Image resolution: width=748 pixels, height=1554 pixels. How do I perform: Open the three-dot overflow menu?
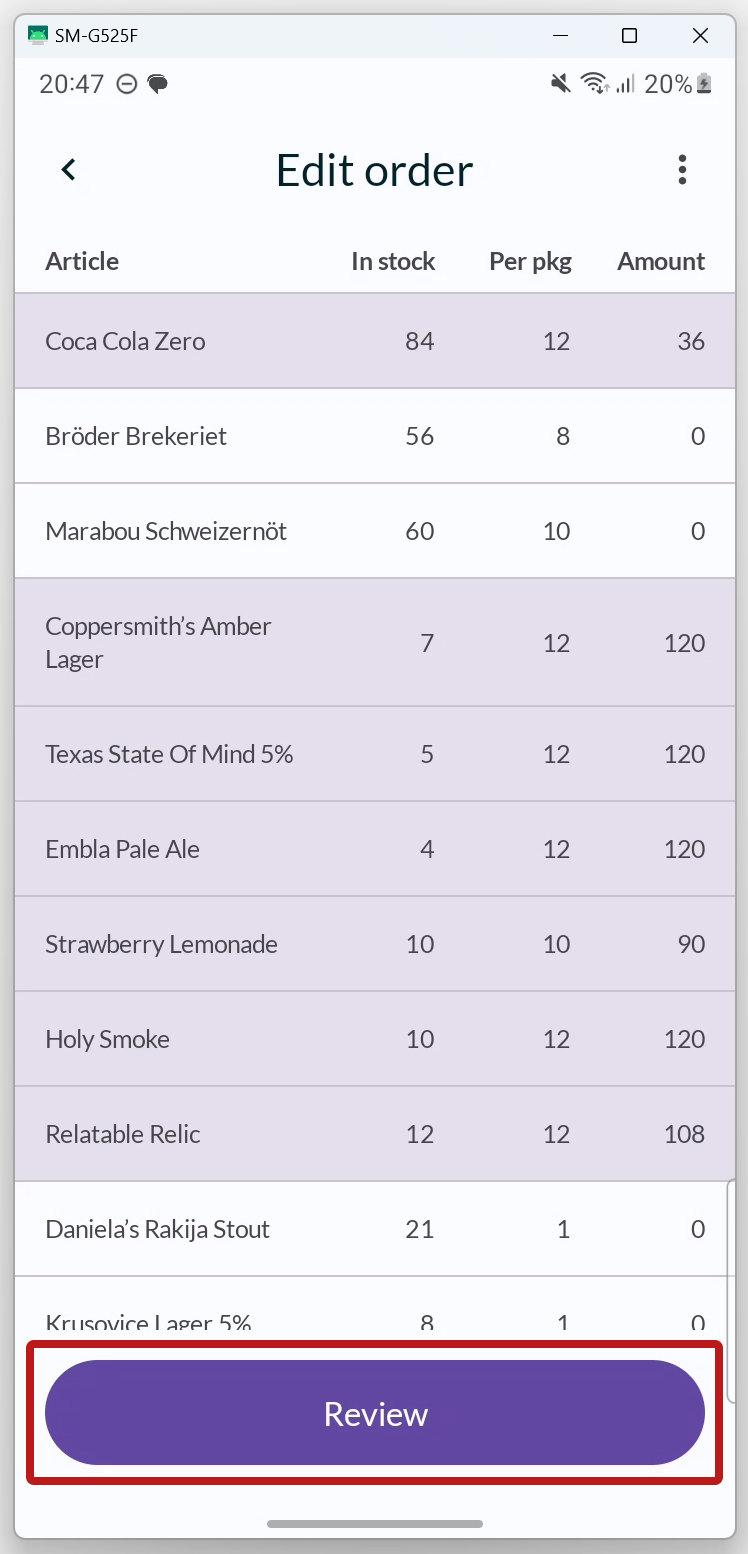(x=682, y=170)
